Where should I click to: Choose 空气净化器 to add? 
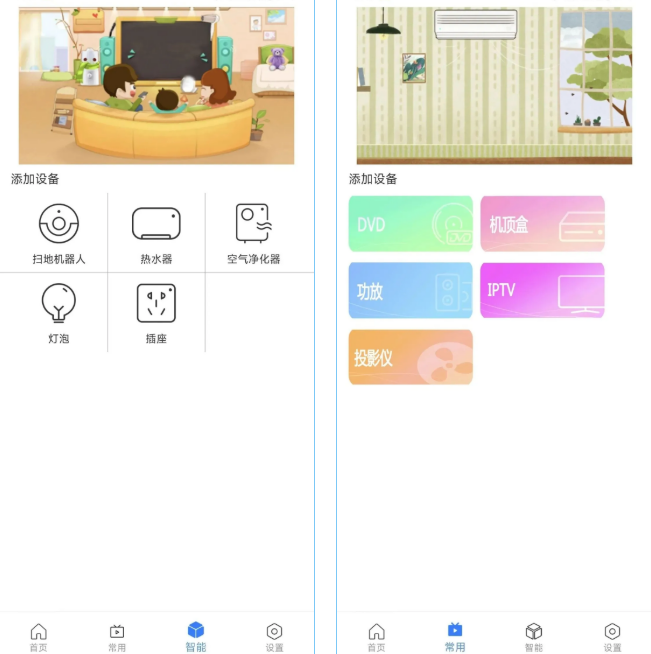point(253,232)
